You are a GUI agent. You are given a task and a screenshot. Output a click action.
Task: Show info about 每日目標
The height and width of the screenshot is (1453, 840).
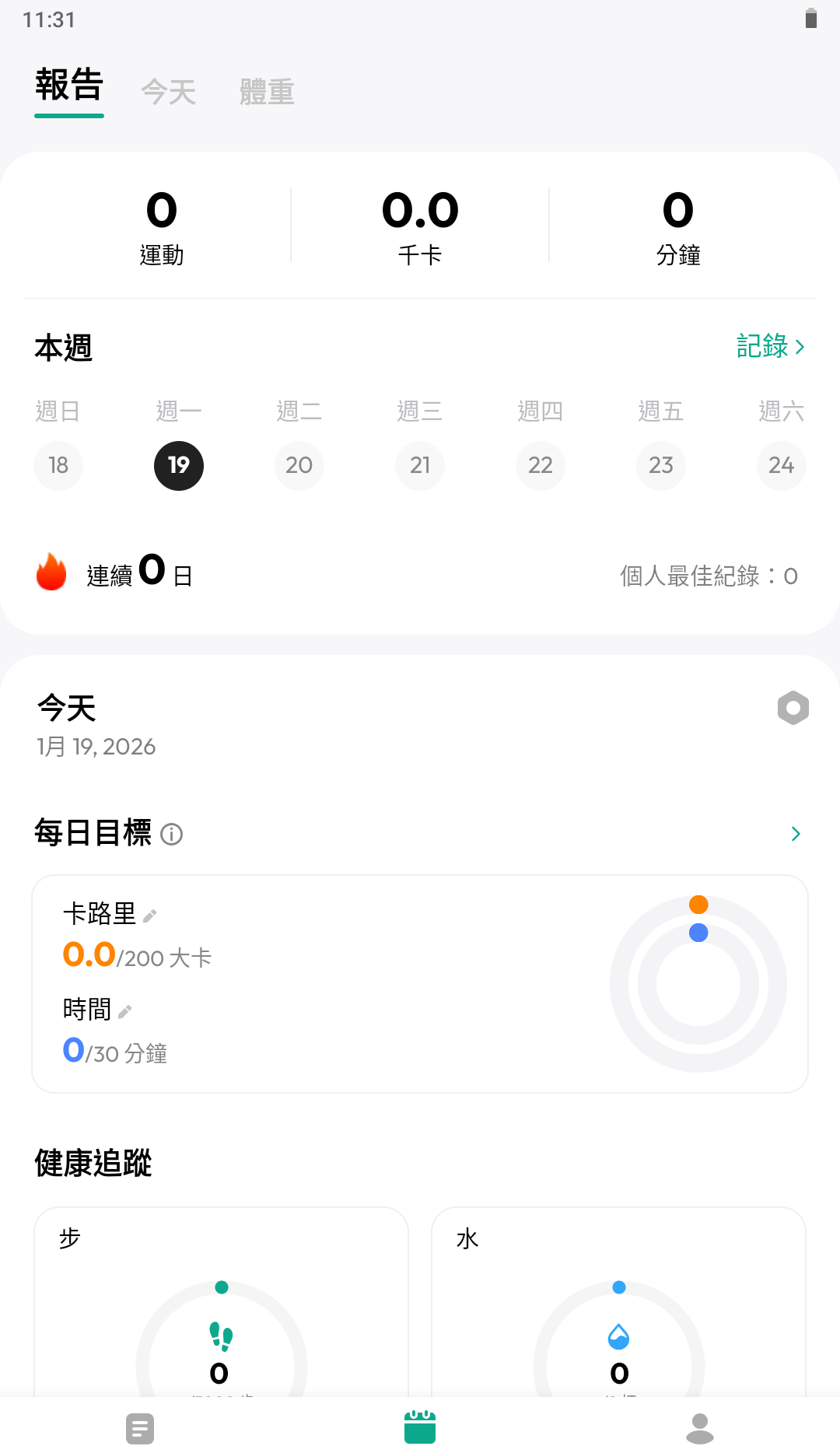pyautogui.click(x=171, y=835)
